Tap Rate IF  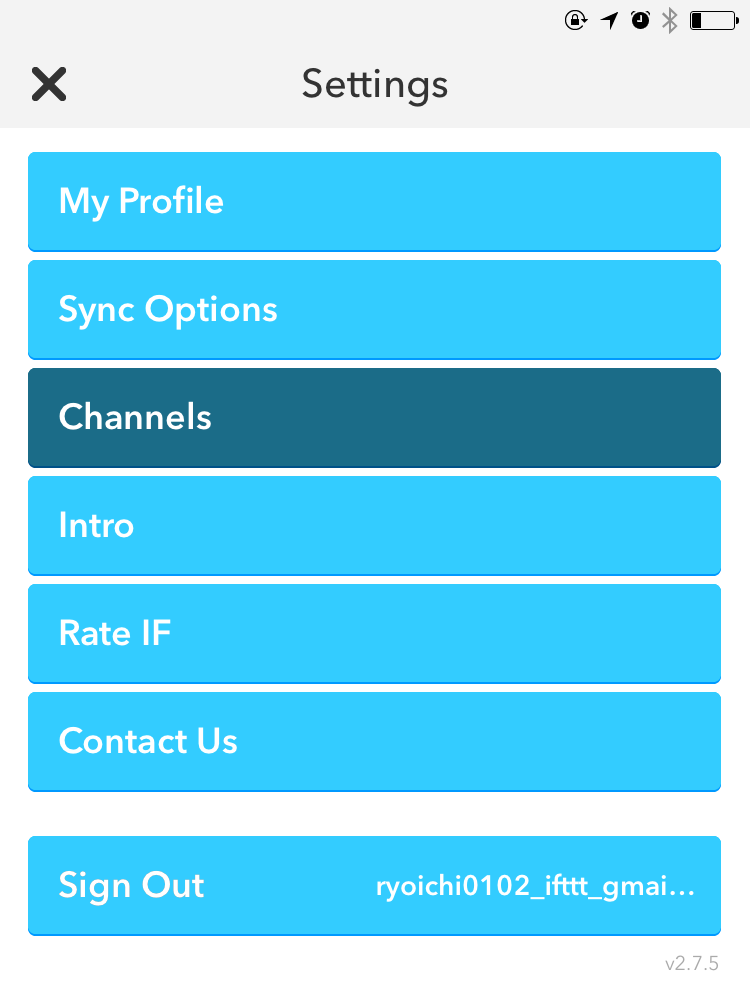point(374,633)
